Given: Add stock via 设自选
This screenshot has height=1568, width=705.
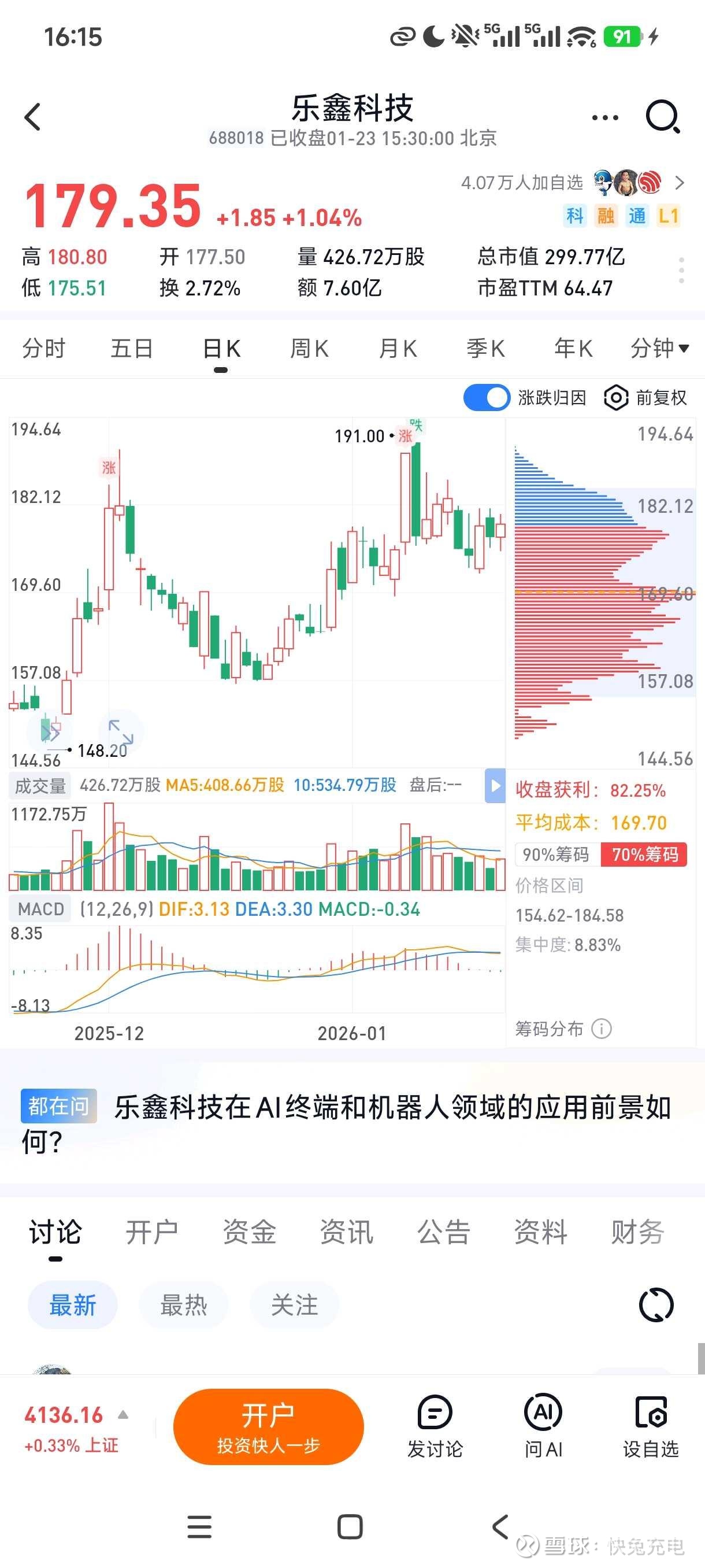Looking at the screenshot, I should point(650,1426).
